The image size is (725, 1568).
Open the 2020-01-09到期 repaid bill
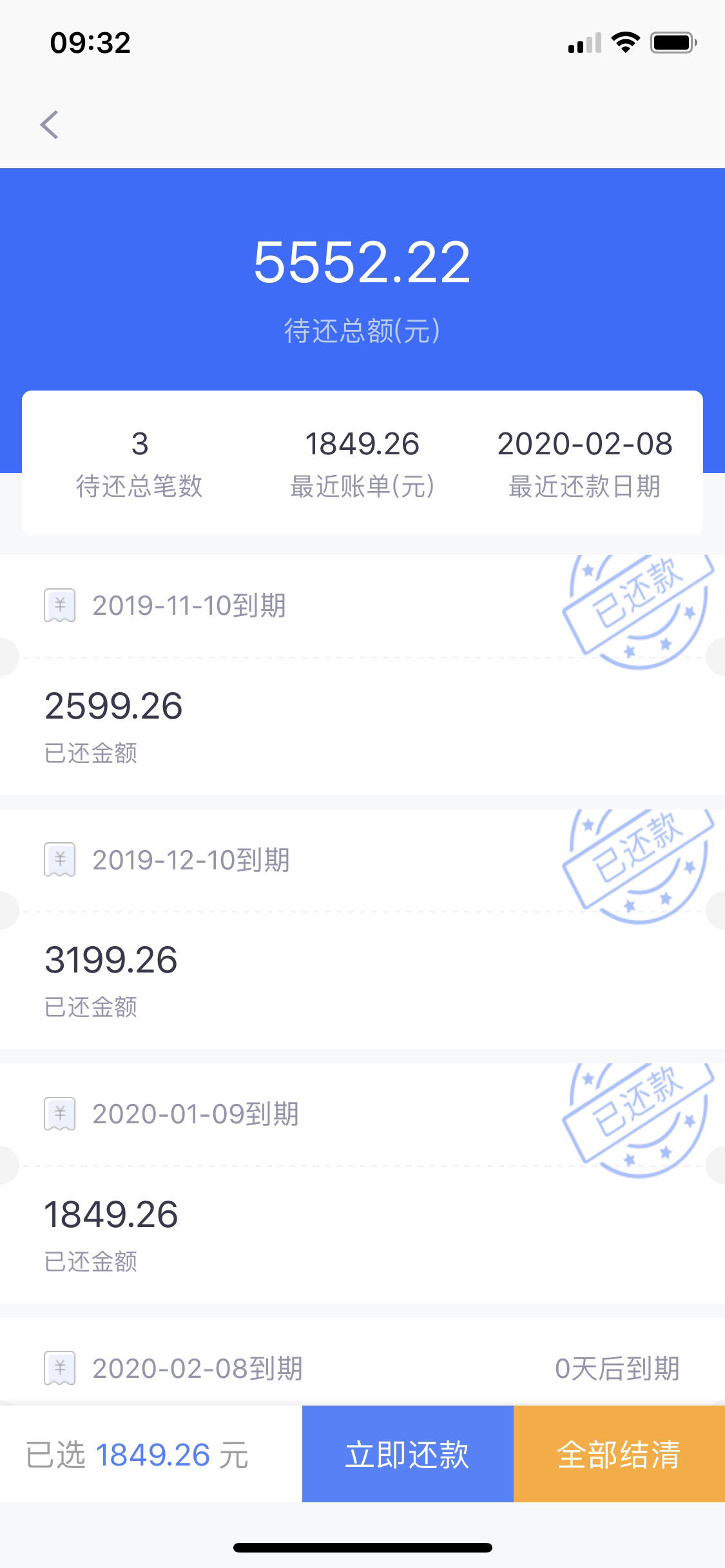[x=362, y=1183]
